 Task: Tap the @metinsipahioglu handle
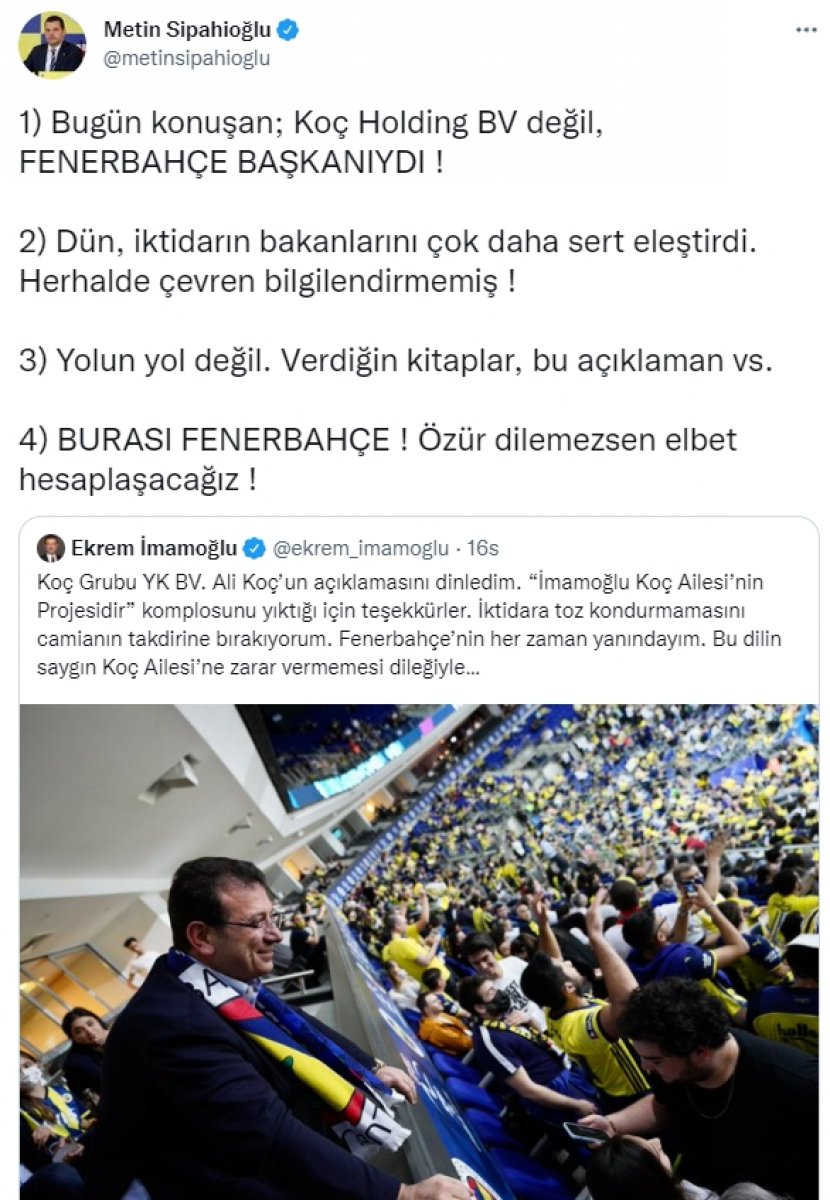pyautogui.click(x=187, y=58)
